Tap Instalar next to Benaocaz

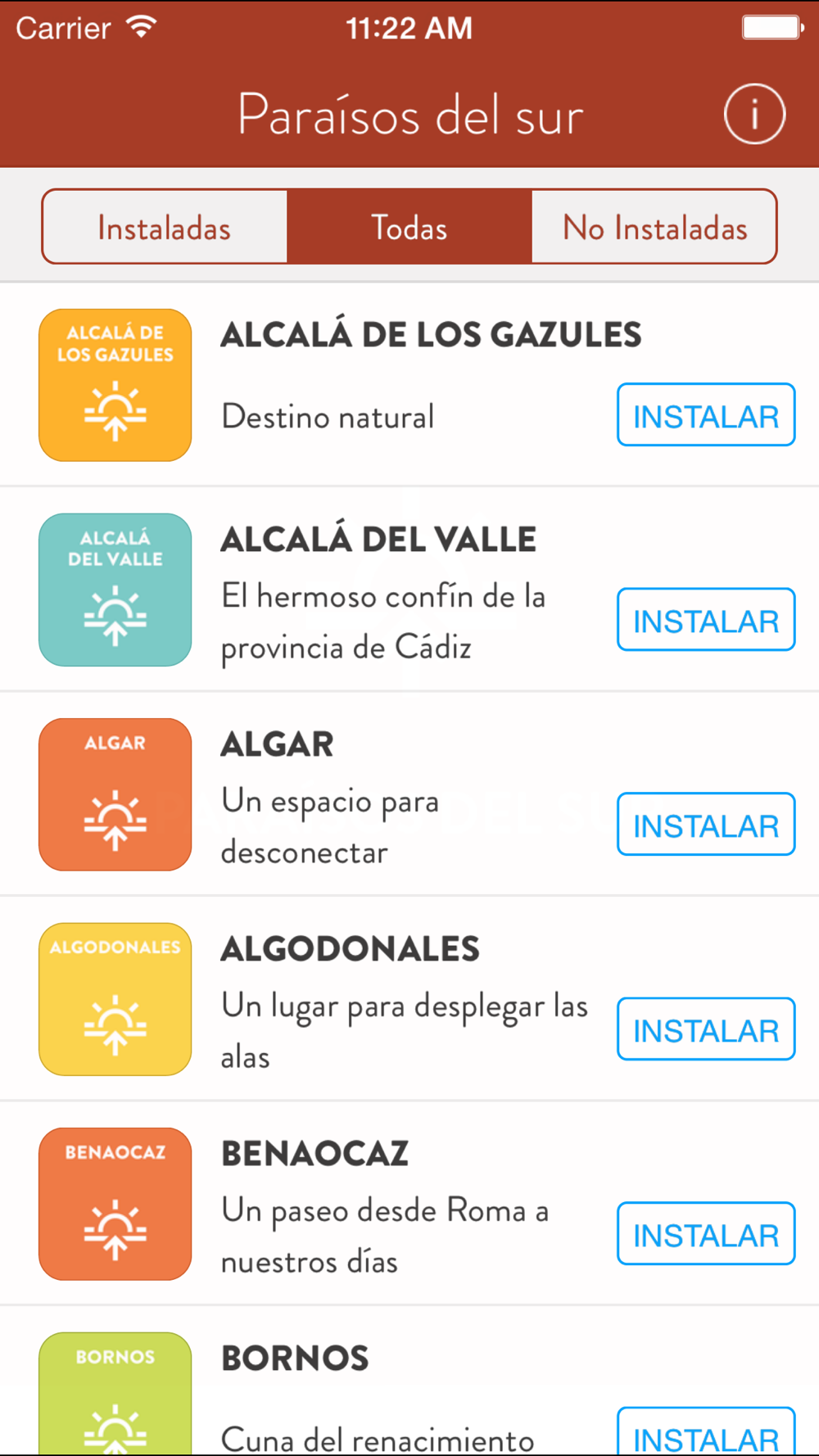[705, 1234]
